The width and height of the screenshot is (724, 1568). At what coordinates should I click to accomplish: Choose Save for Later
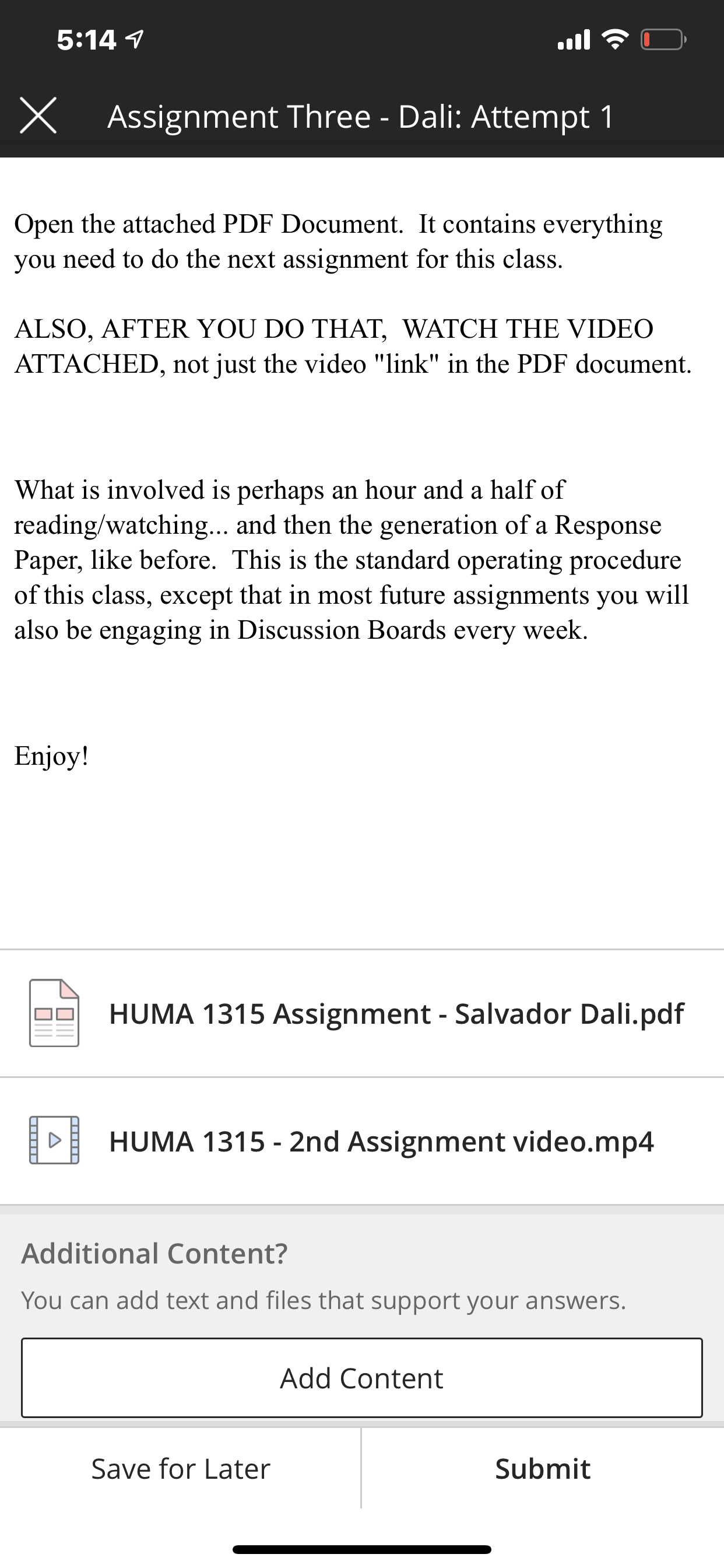(x=181, y=1469)
